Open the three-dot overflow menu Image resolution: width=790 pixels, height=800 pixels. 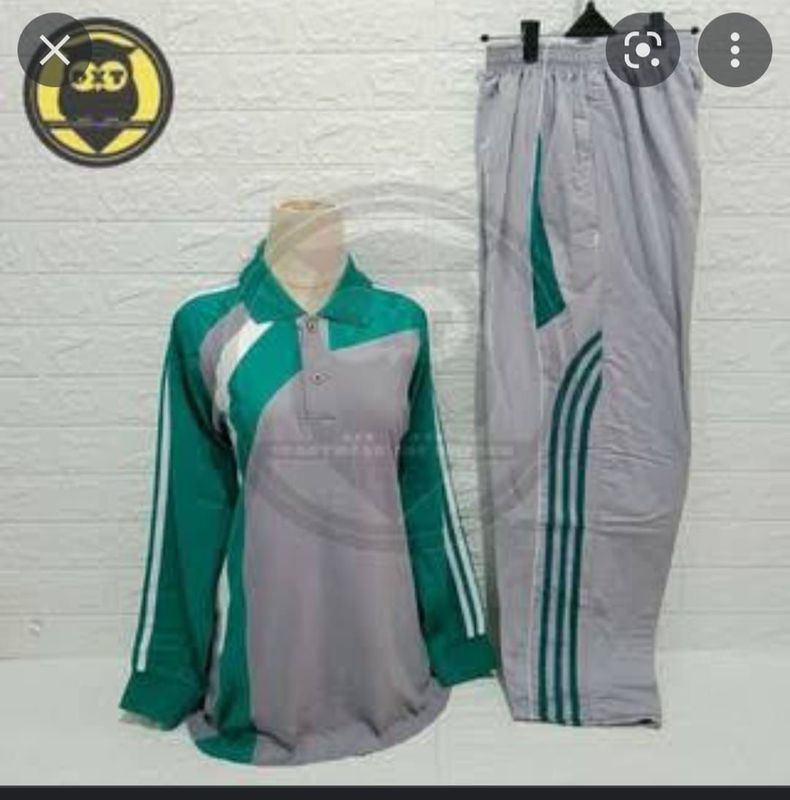point(735,50)
